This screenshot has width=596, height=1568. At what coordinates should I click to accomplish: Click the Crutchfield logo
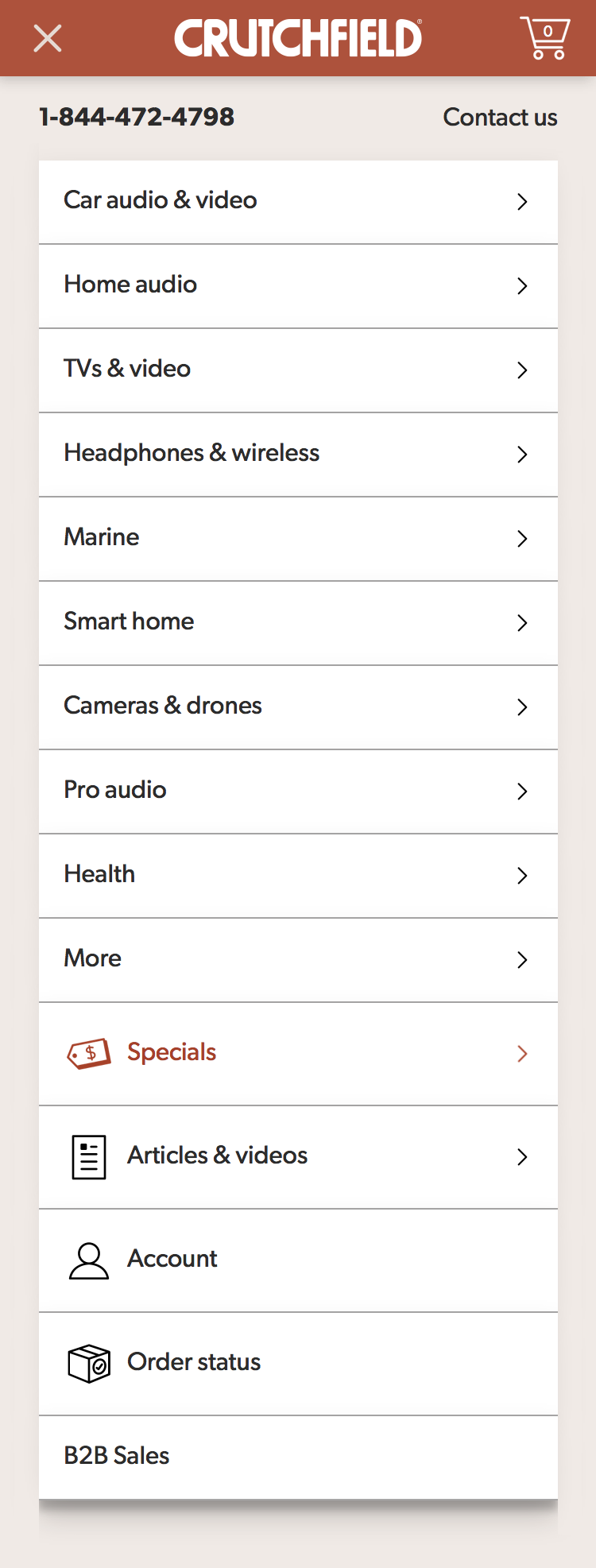point(298,37)
